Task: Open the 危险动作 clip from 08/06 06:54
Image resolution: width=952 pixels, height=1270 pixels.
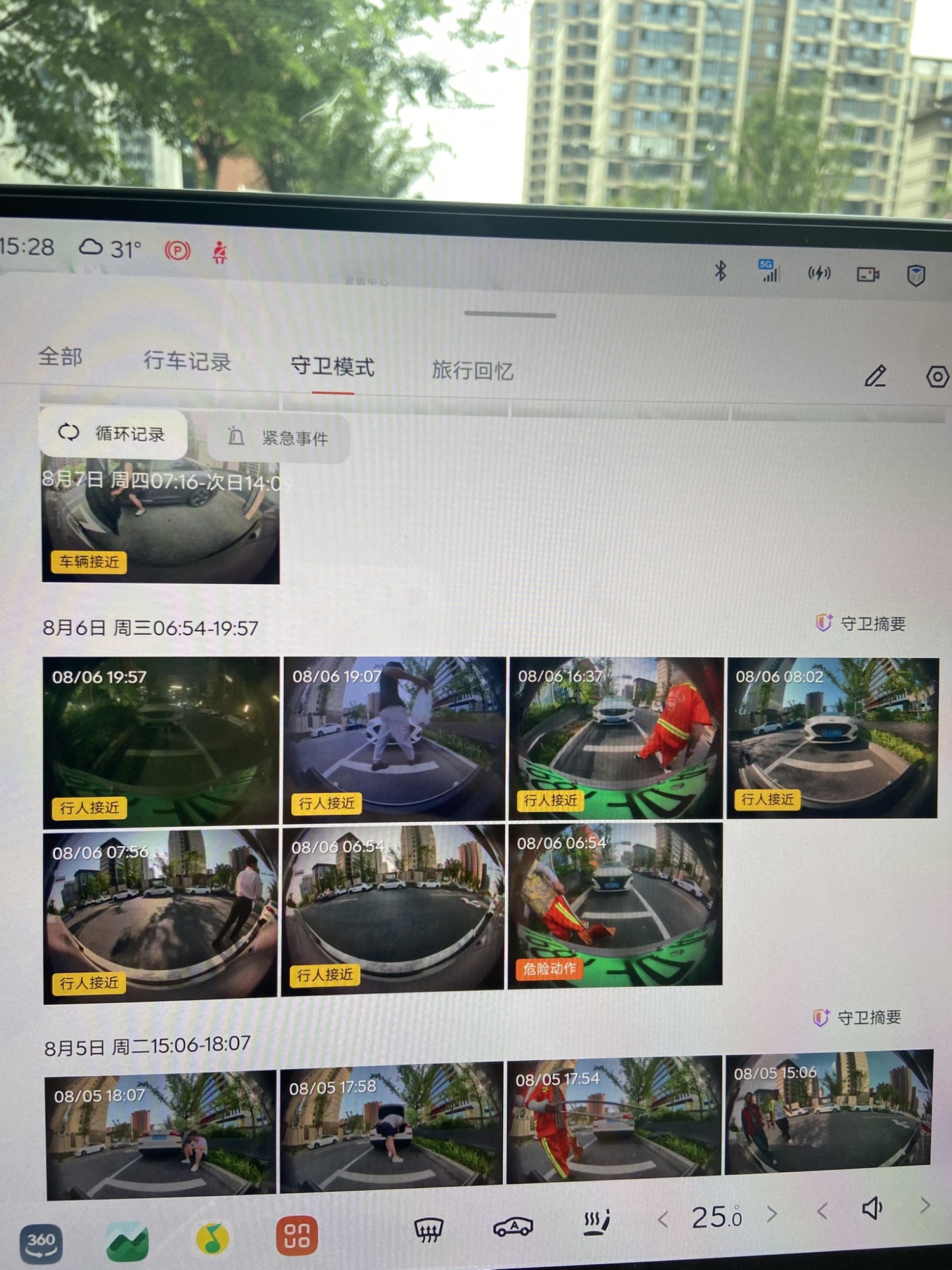Action: (x=616, y=904)
